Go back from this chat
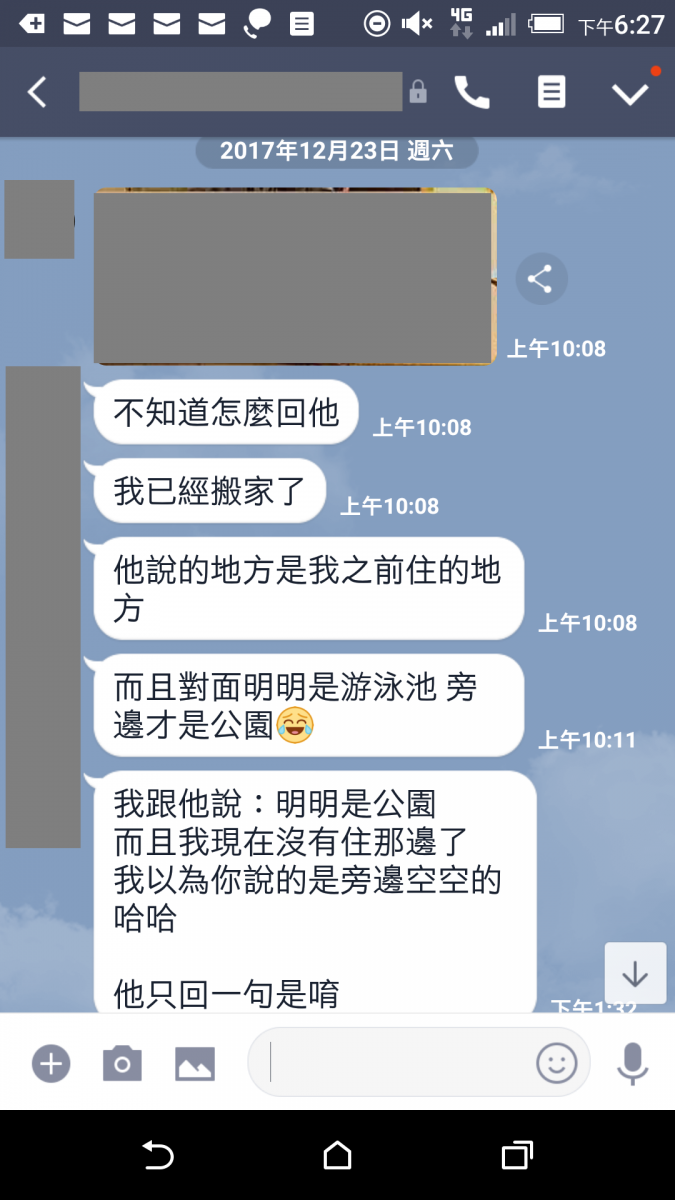The image size is (675, 1200). (x=37, y=93)
